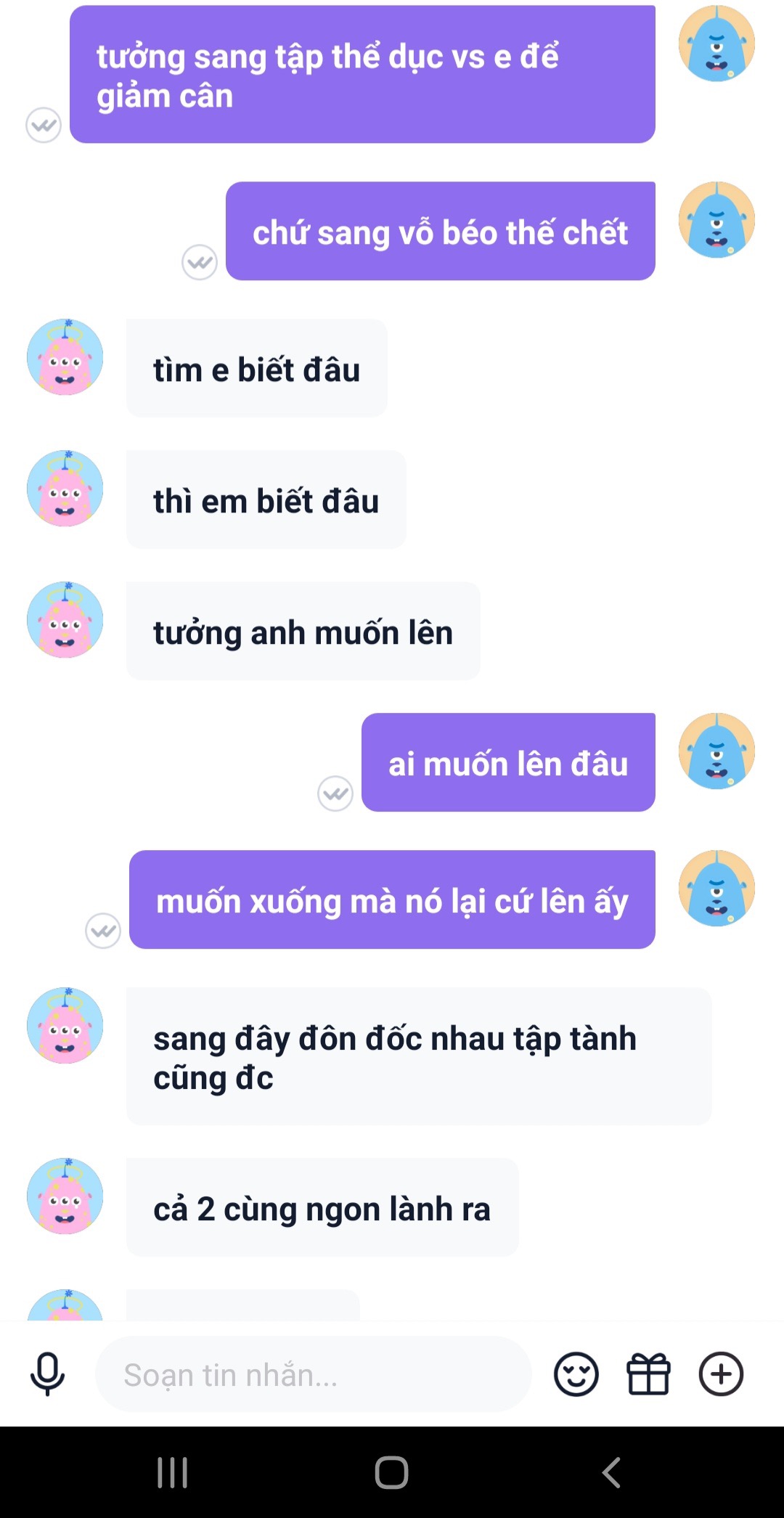Open pink avatar beside 'tìm e biết đâu'

65,357
